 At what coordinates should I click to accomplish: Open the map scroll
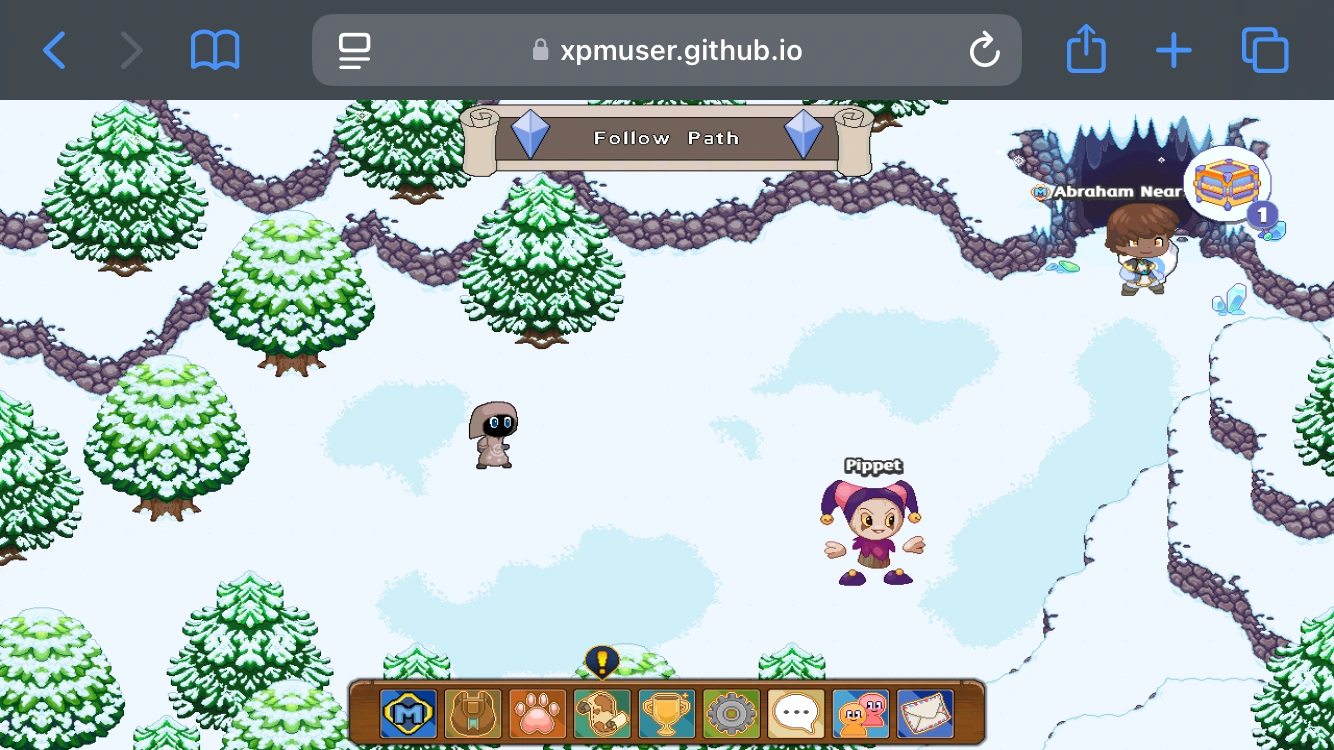pyautogui.click(x=602, y=713)
